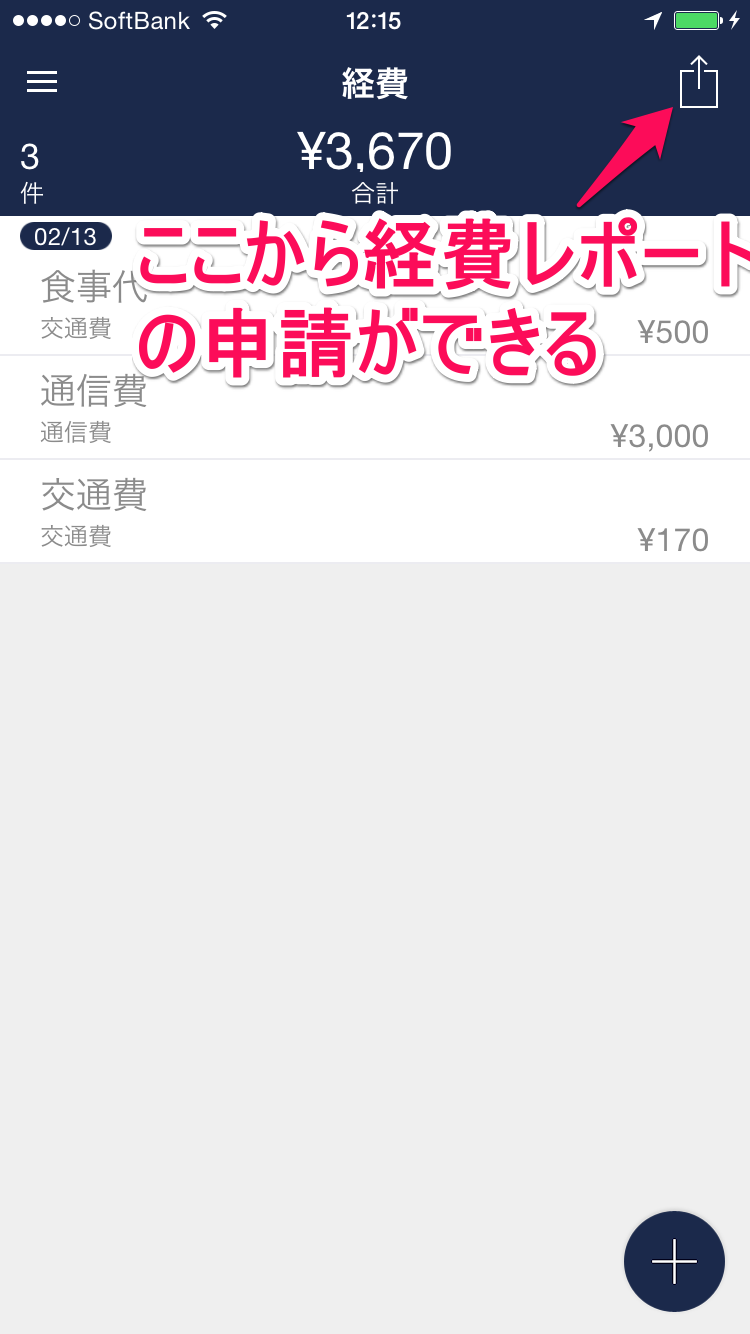Open the 交通費 ¥170 expense entry

point(375,512)
